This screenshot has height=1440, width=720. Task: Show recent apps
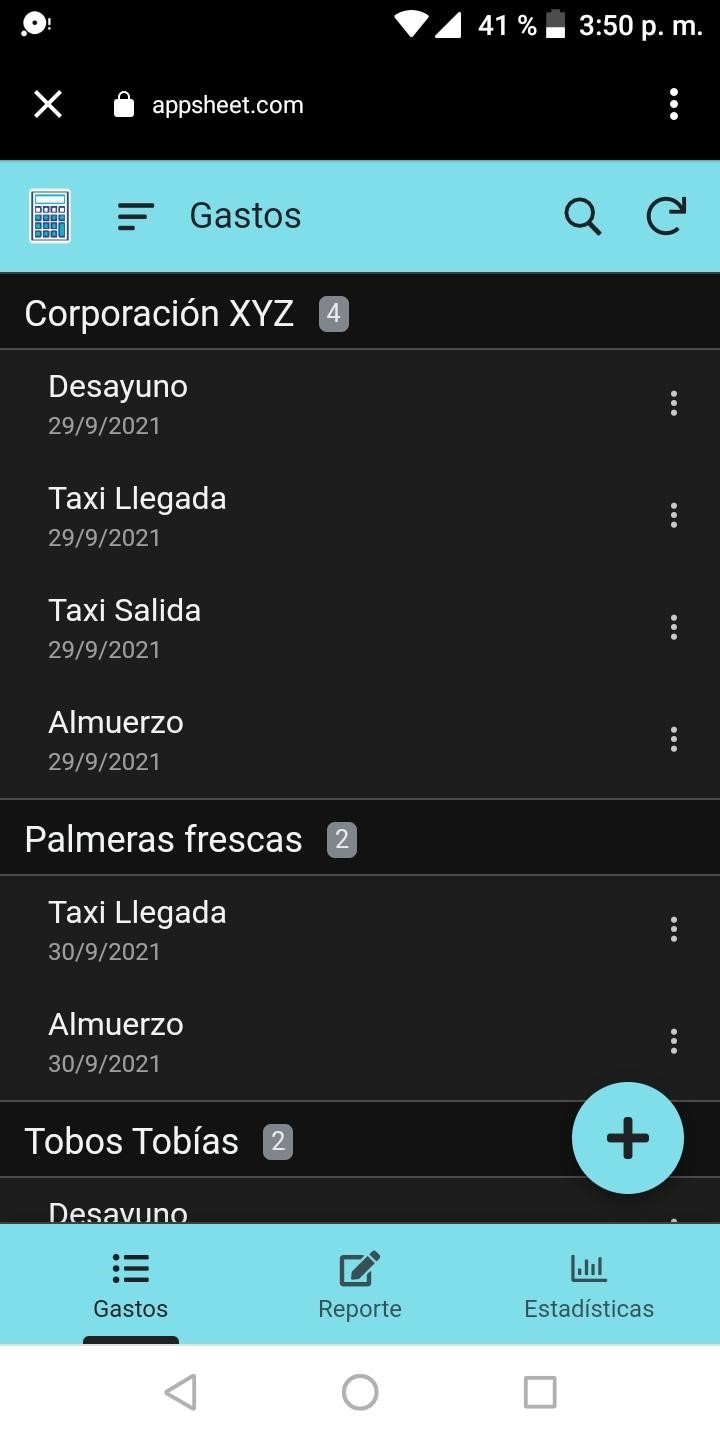coord(540,1392)
